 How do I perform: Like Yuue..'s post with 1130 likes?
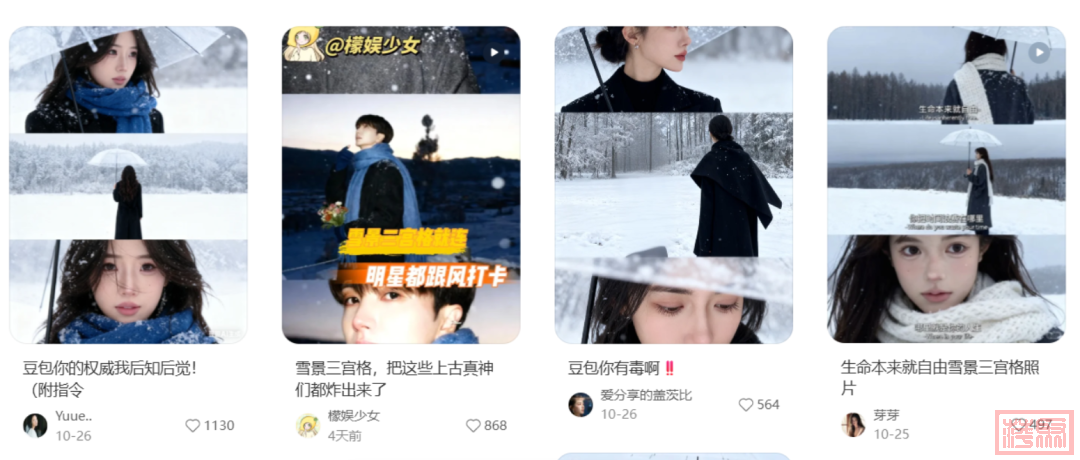[194, 425]
